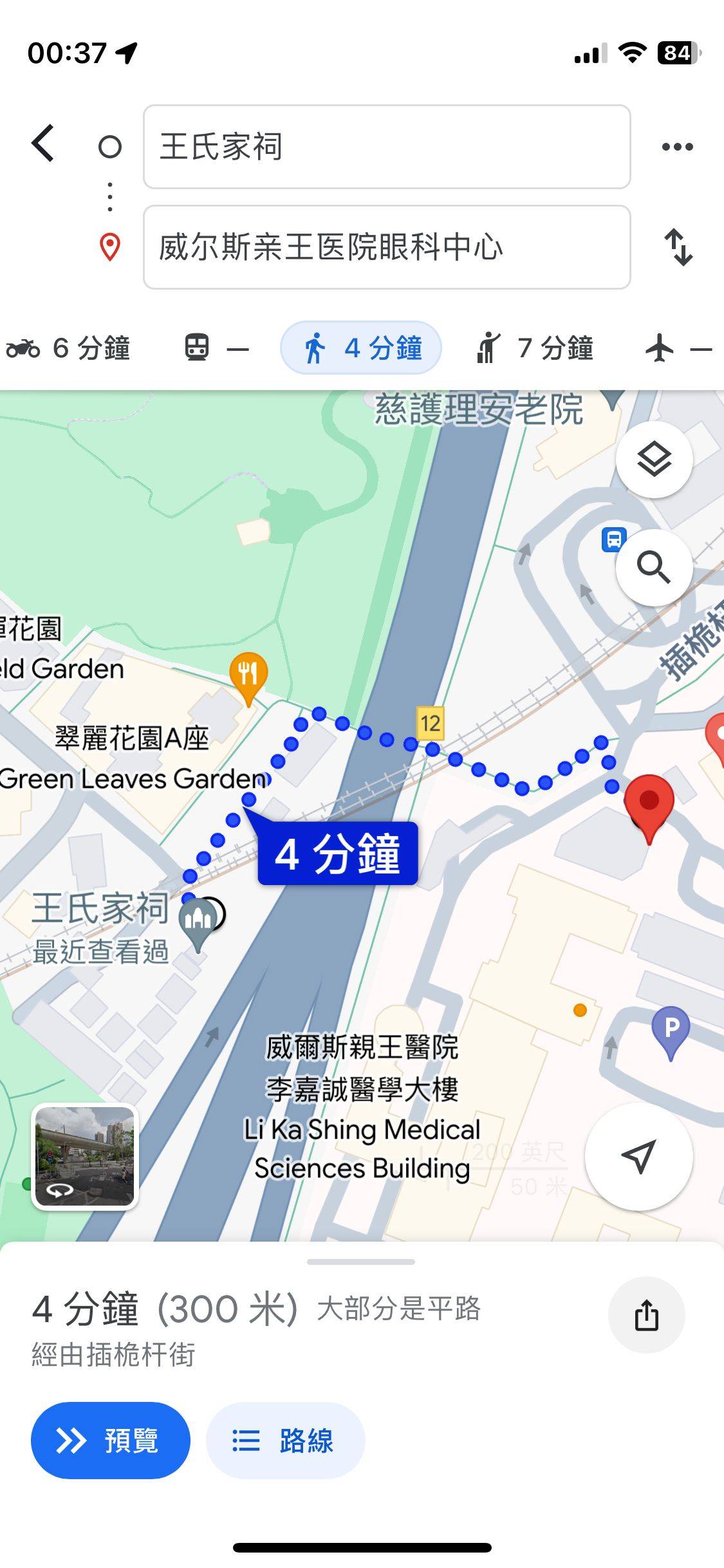Switch to ride-hailing mode 7 分鐘
Image resolution: width=724 pixels, height=1568 pixels.
click(535, 348)
